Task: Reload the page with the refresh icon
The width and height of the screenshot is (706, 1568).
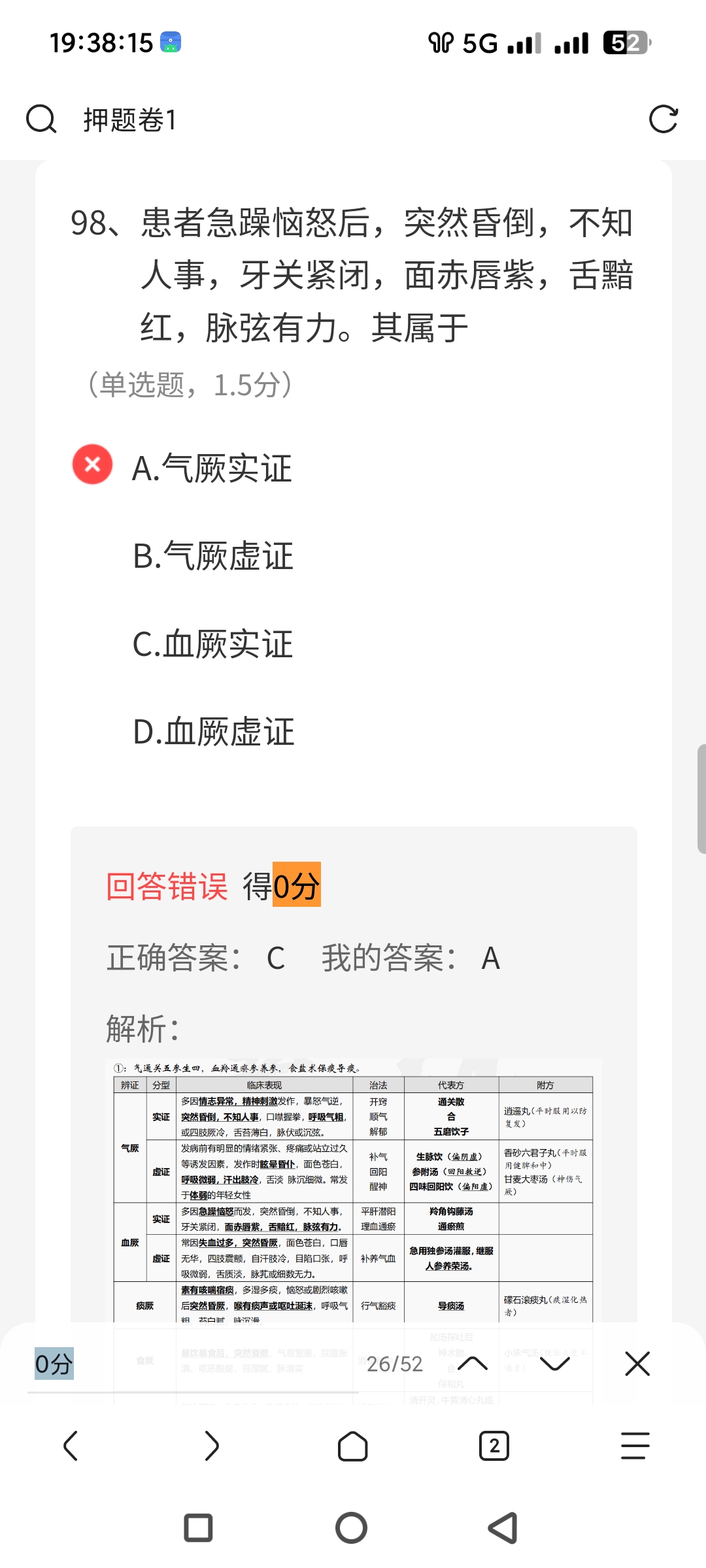Action: point(663,120)
